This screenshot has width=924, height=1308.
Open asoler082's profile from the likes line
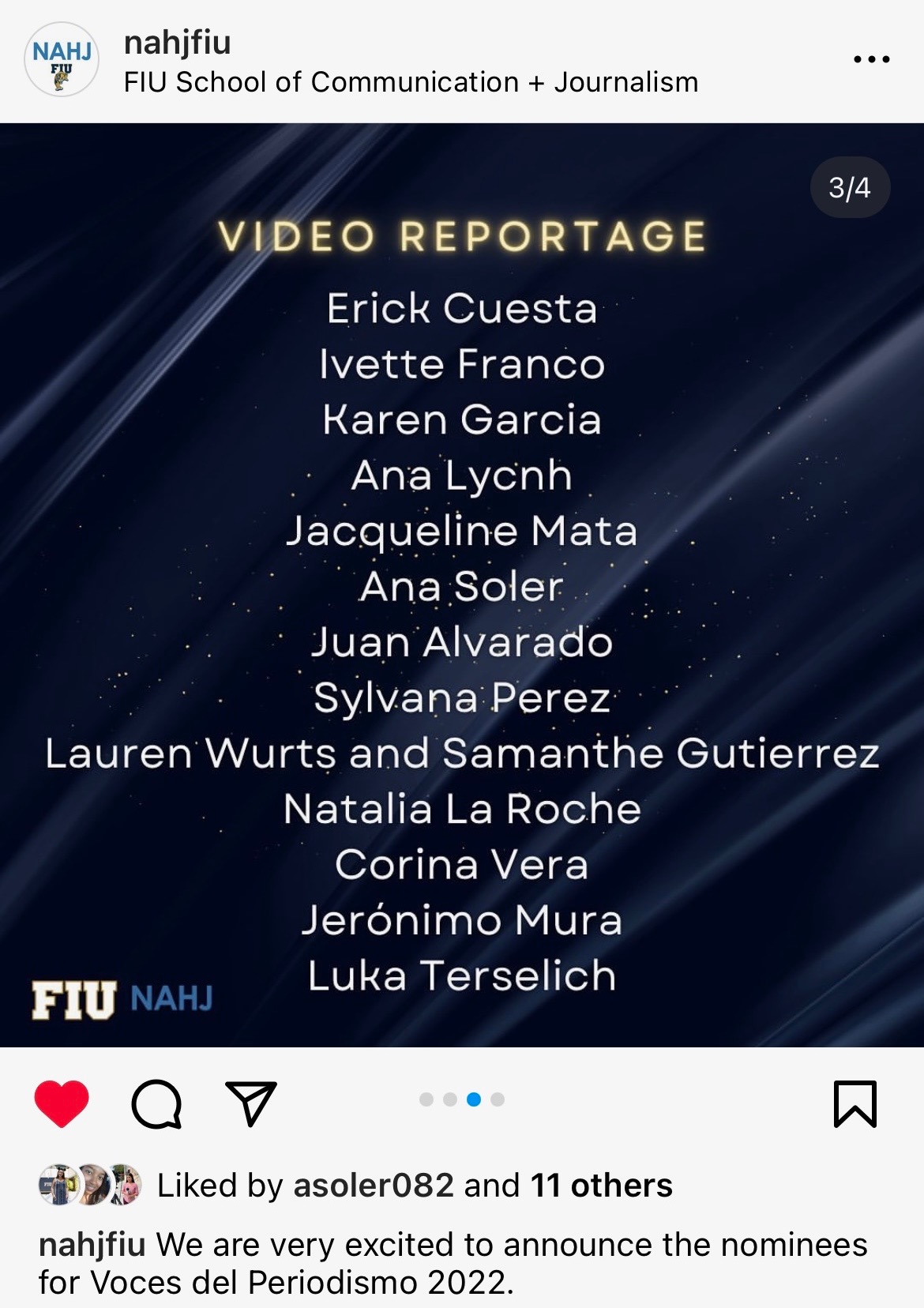(373, 1186)
